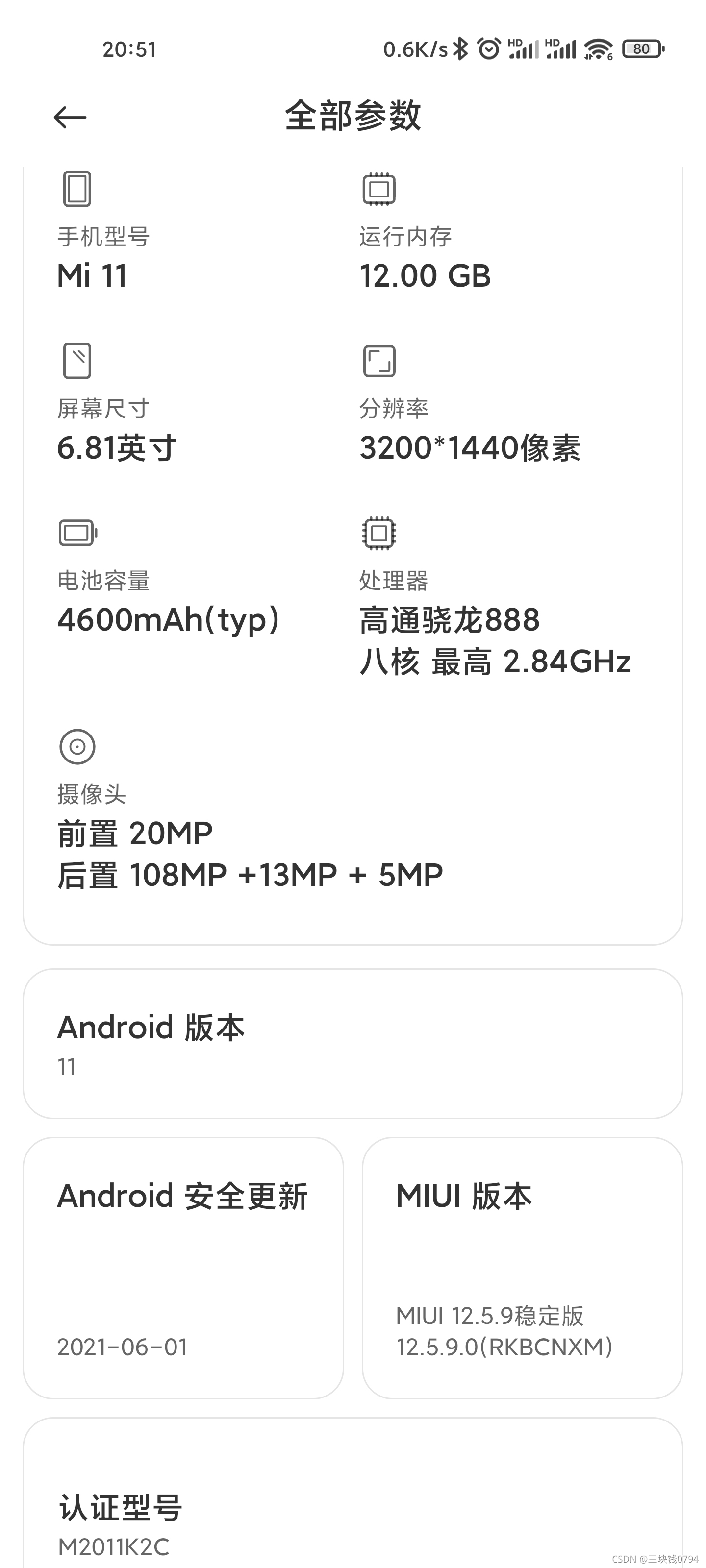Go back from the 全部参数 page
This screenshot has width=706, height=1568.
tap(70, 117)
